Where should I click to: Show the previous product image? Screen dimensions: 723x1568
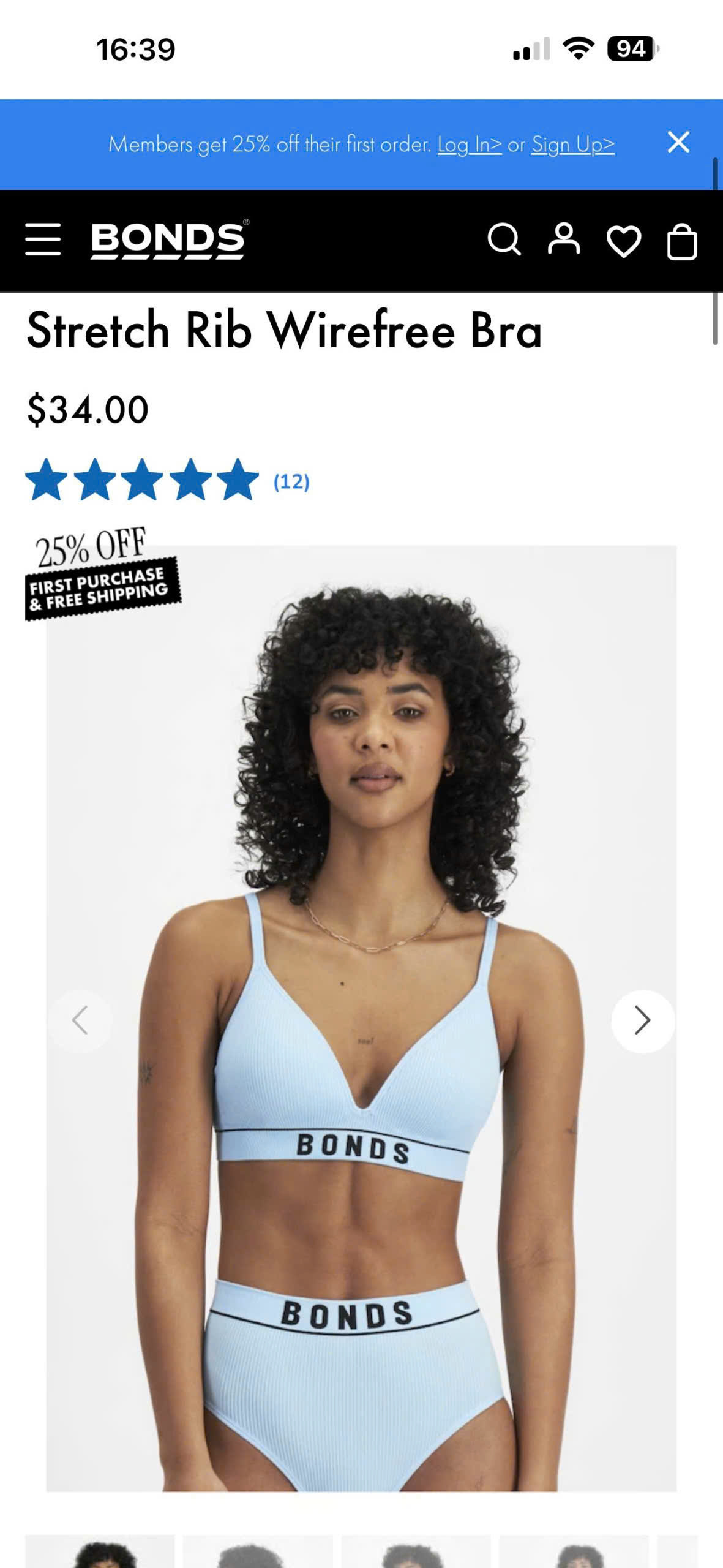(x=80, y=1021)
